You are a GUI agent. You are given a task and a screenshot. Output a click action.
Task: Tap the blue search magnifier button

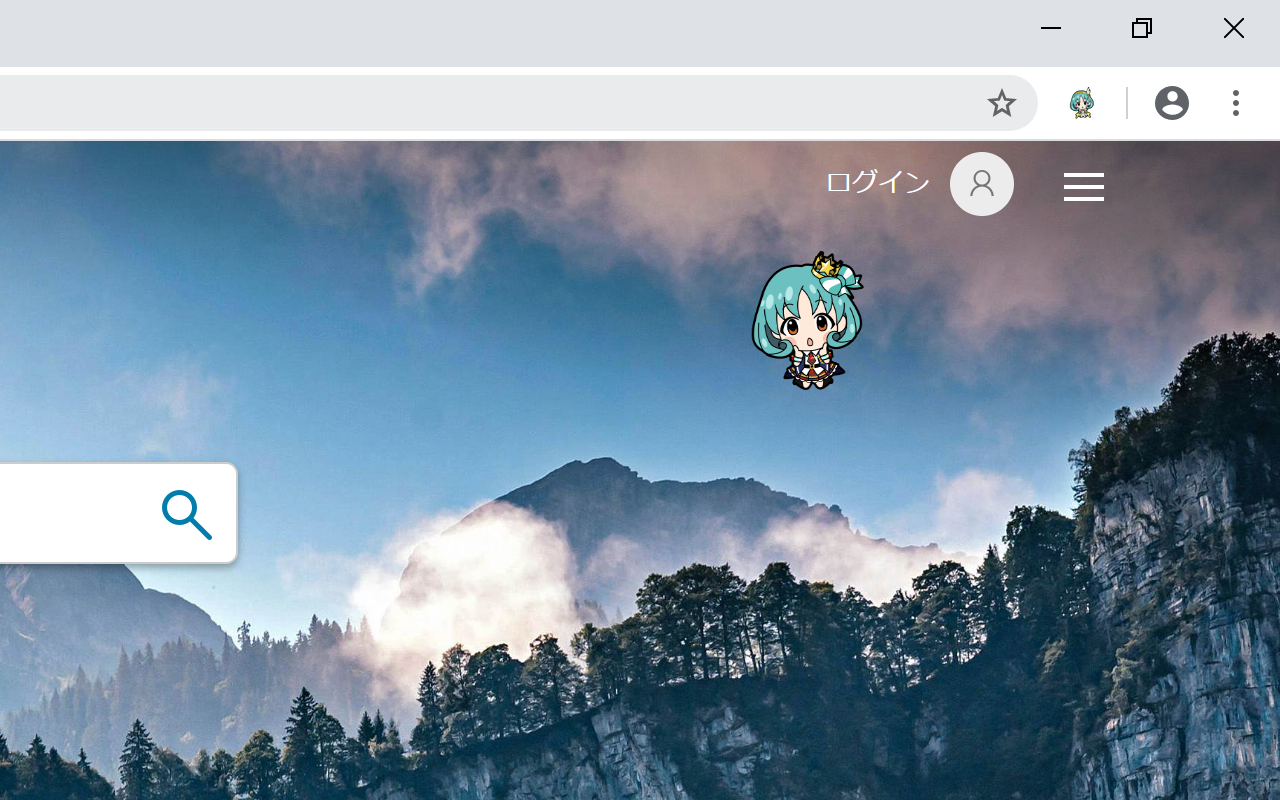(187, 514)
